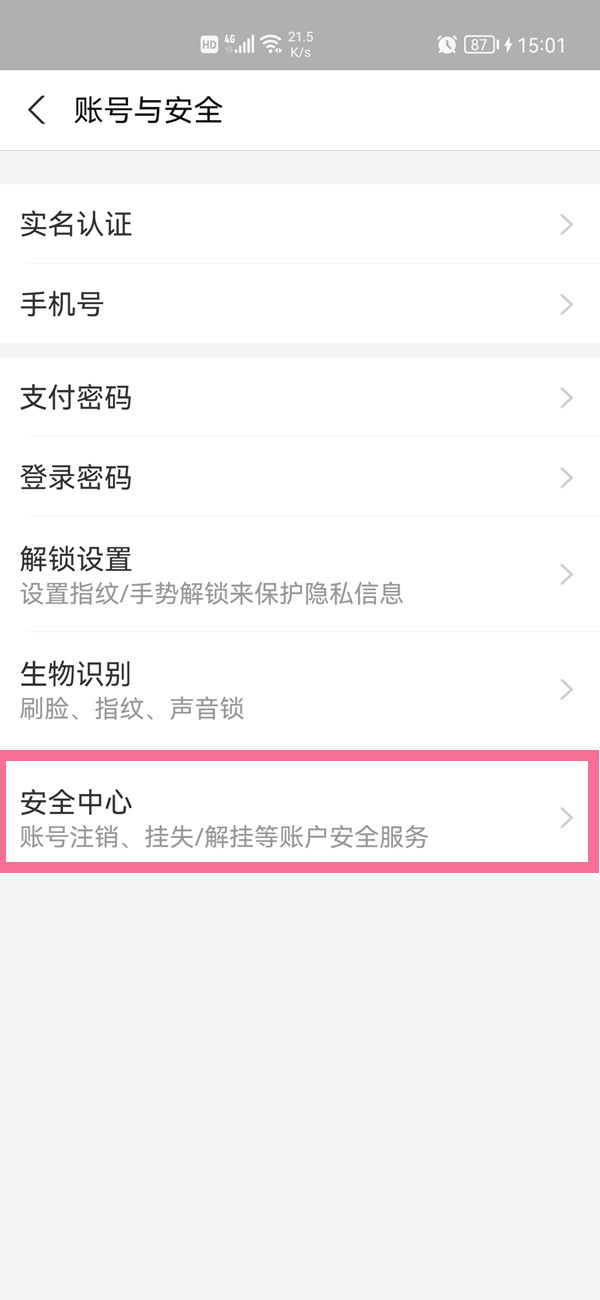Go back from 账号与安全 page
Screen dimensions: 600x1300
coord(37,110)
